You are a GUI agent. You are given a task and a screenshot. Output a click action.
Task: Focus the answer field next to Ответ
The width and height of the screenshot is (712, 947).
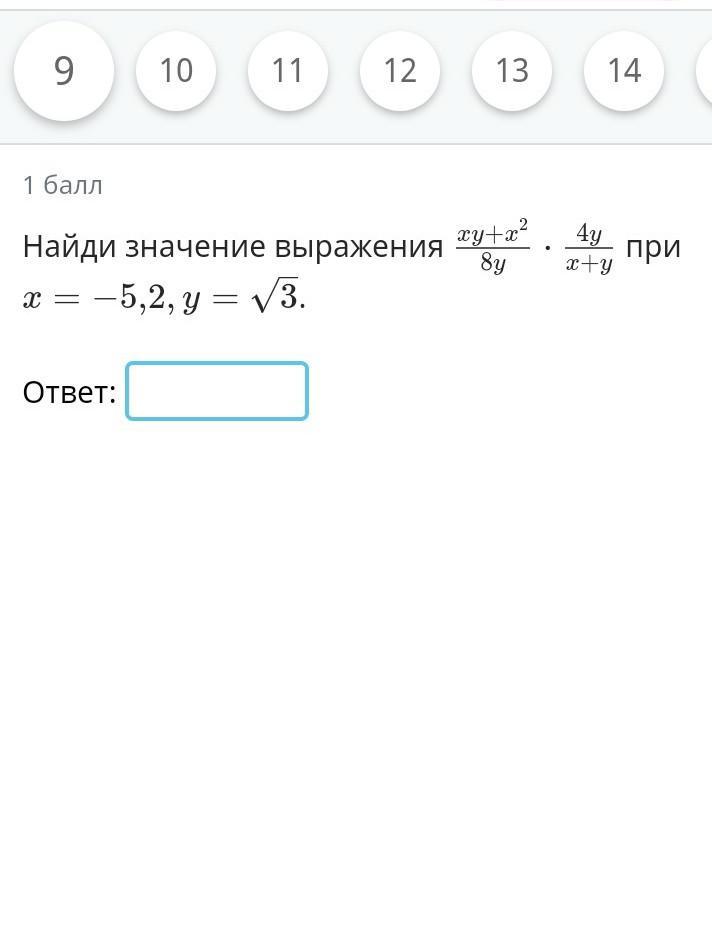[x=217, y=391]
